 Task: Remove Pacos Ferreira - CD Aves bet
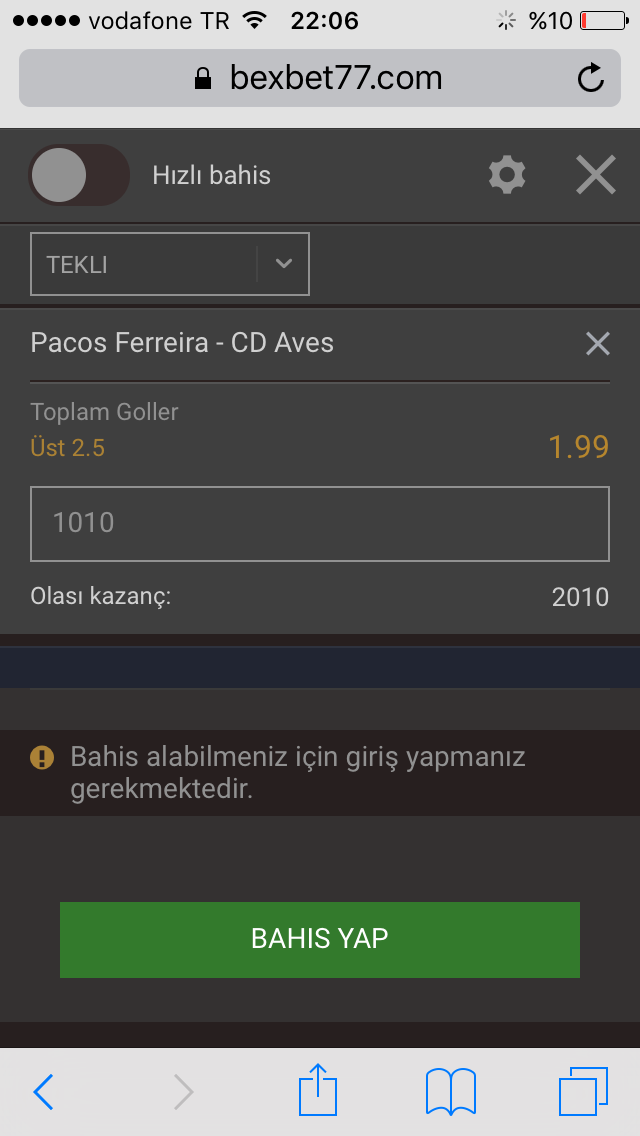point(597,343)
